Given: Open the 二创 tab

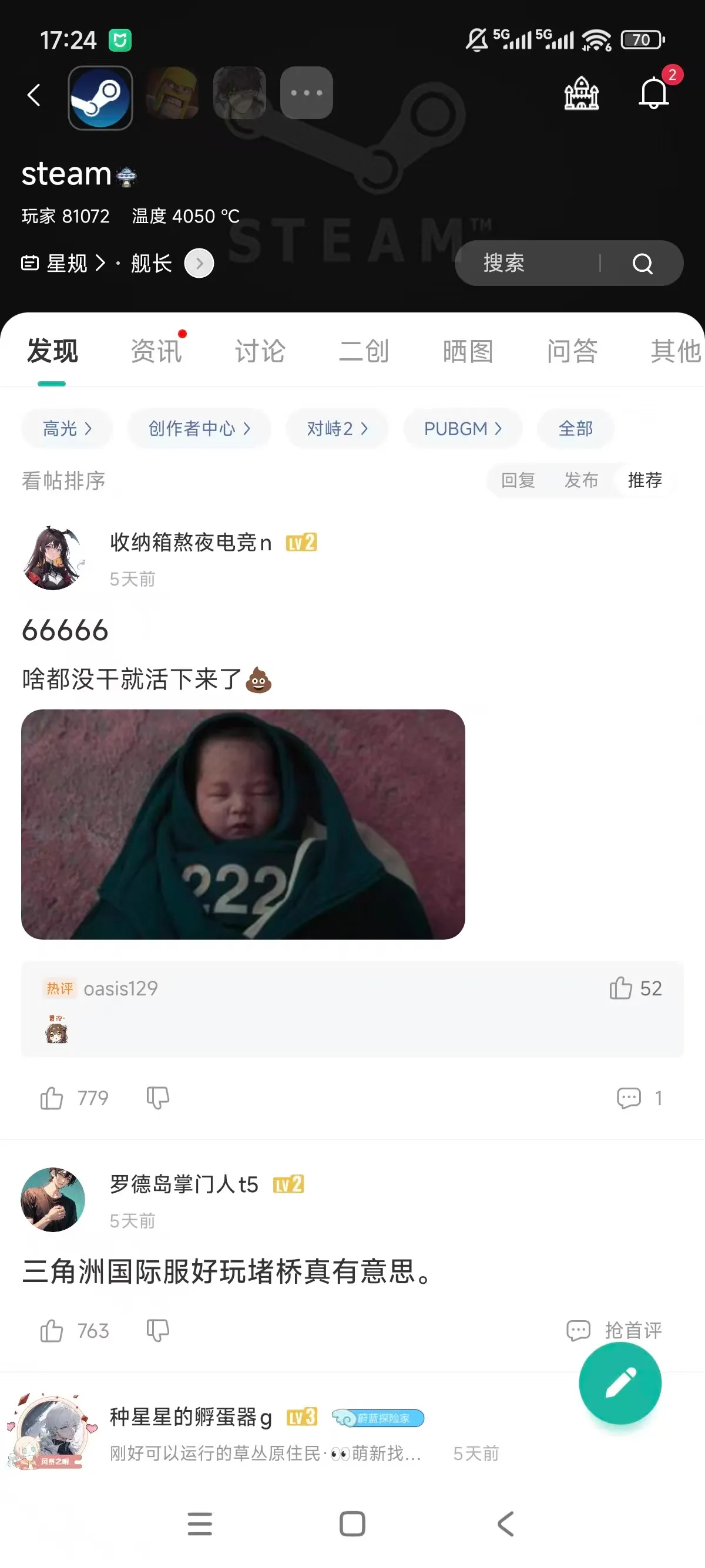Looking at the screenshot, I should 364,351.
